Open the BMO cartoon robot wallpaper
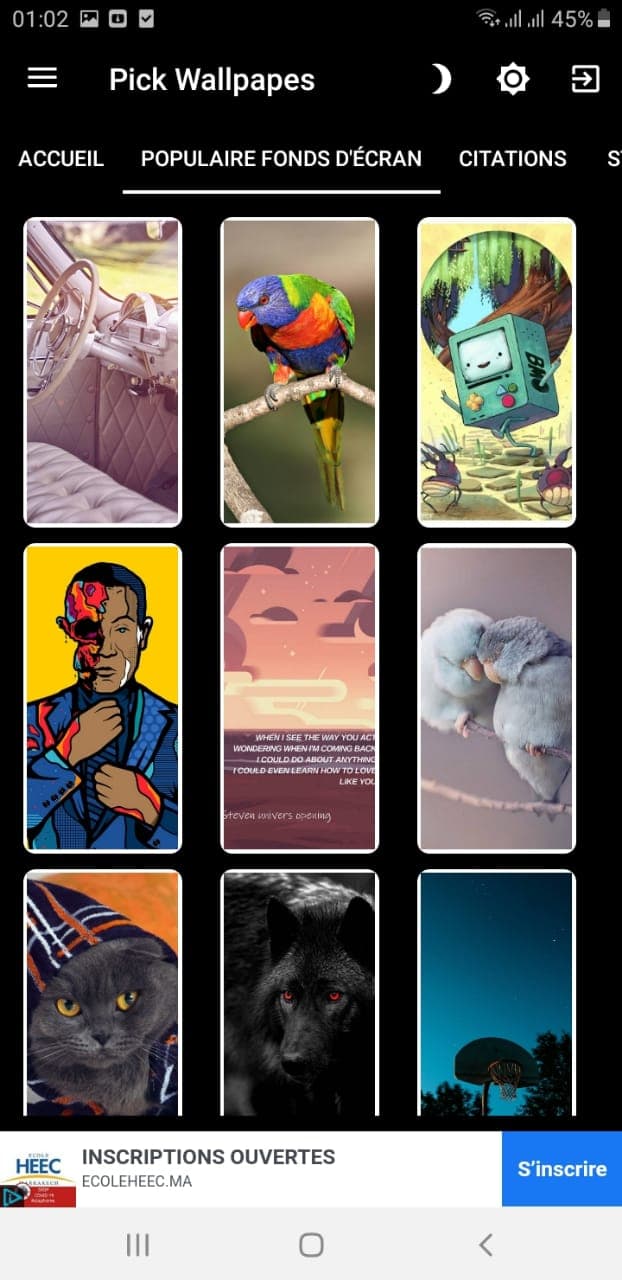 click(x=496, y=372)
